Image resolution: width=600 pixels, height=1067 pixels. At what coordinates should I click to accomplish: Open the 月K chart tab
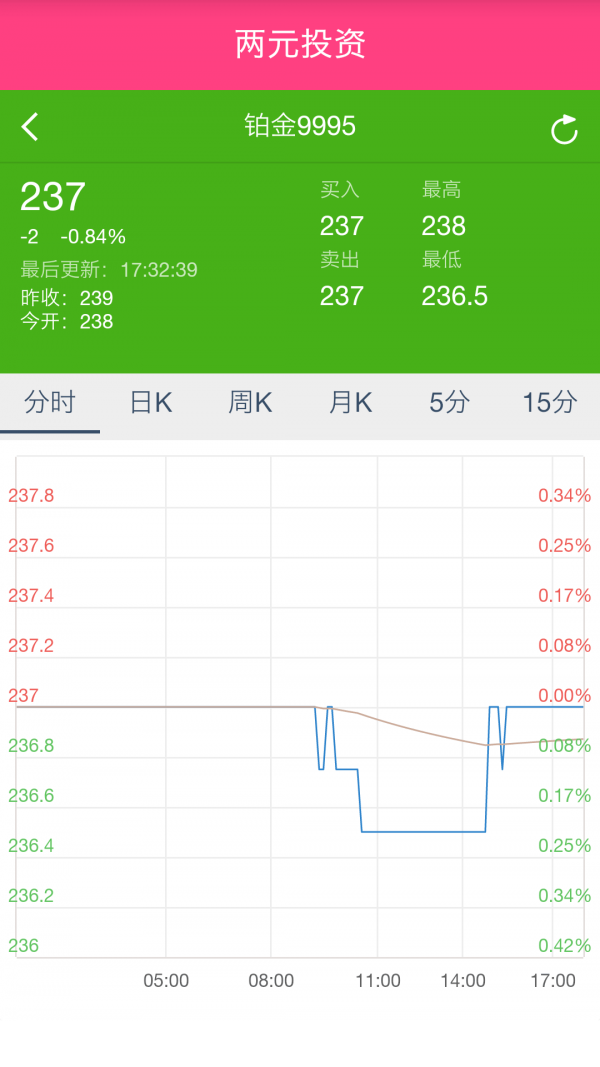350,403
